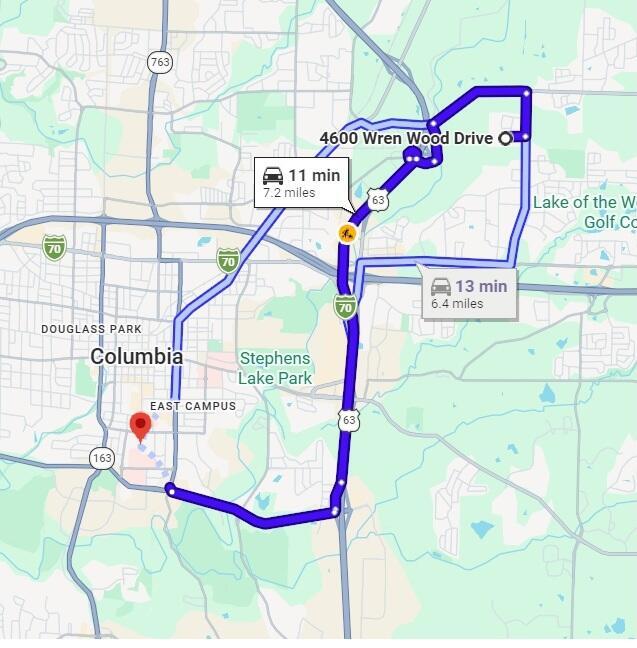Open the Stephens Lake Park place label
This screenshot has width=637, height=648.
[x=275, y=368]
